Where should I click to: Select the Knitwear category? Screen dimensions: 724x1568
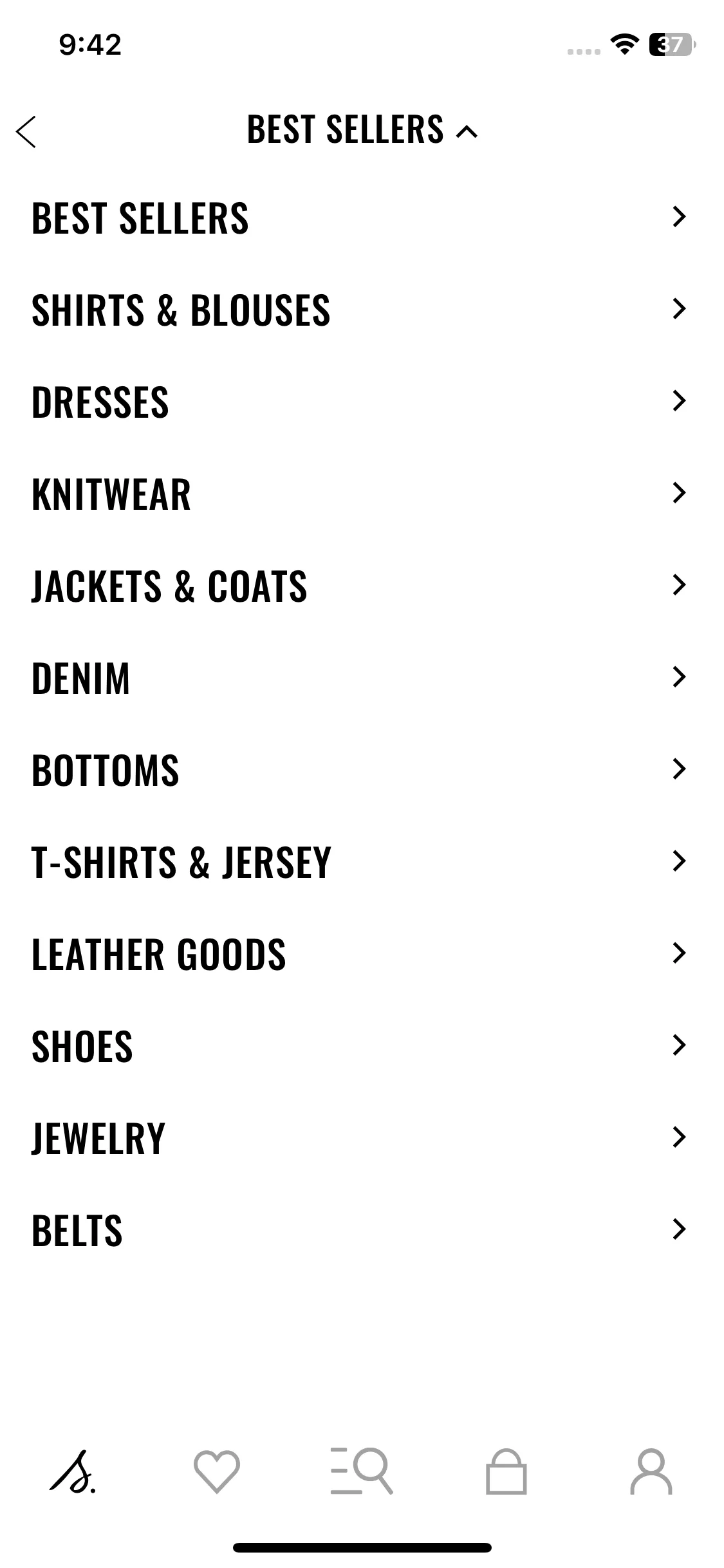(360, 494)
